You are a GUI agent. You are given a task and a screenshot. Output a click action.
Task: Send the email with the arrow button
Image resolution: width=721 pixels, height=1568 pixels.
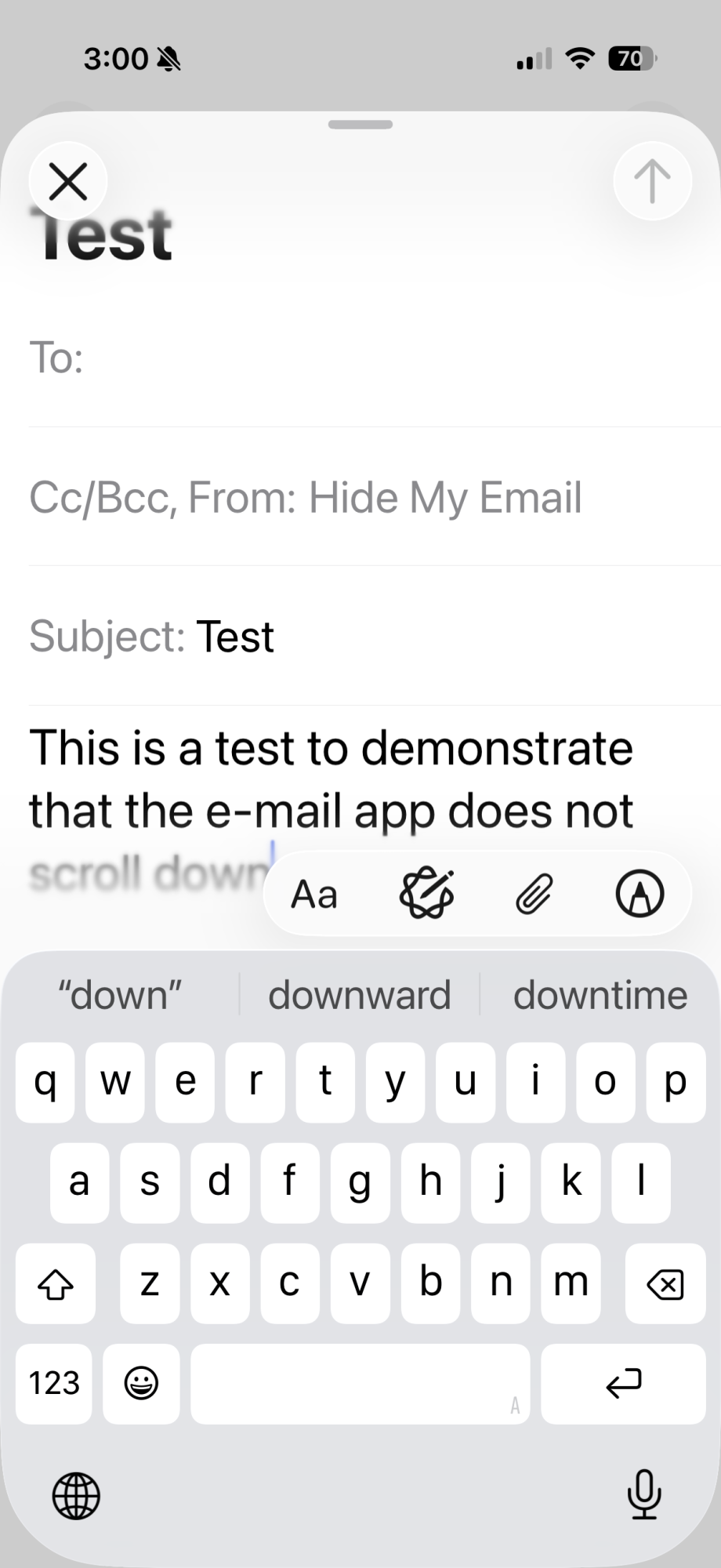pyautogui.click(x=652, y=181)
